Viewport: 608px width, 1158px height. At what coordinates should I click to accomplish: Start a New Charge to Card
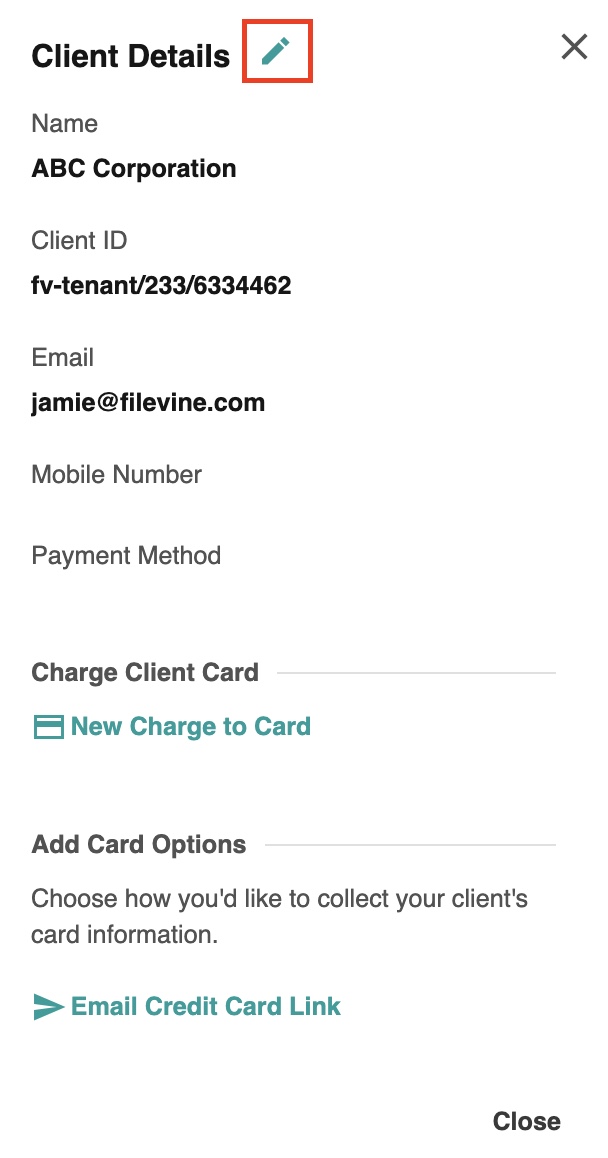coord(172,727)
